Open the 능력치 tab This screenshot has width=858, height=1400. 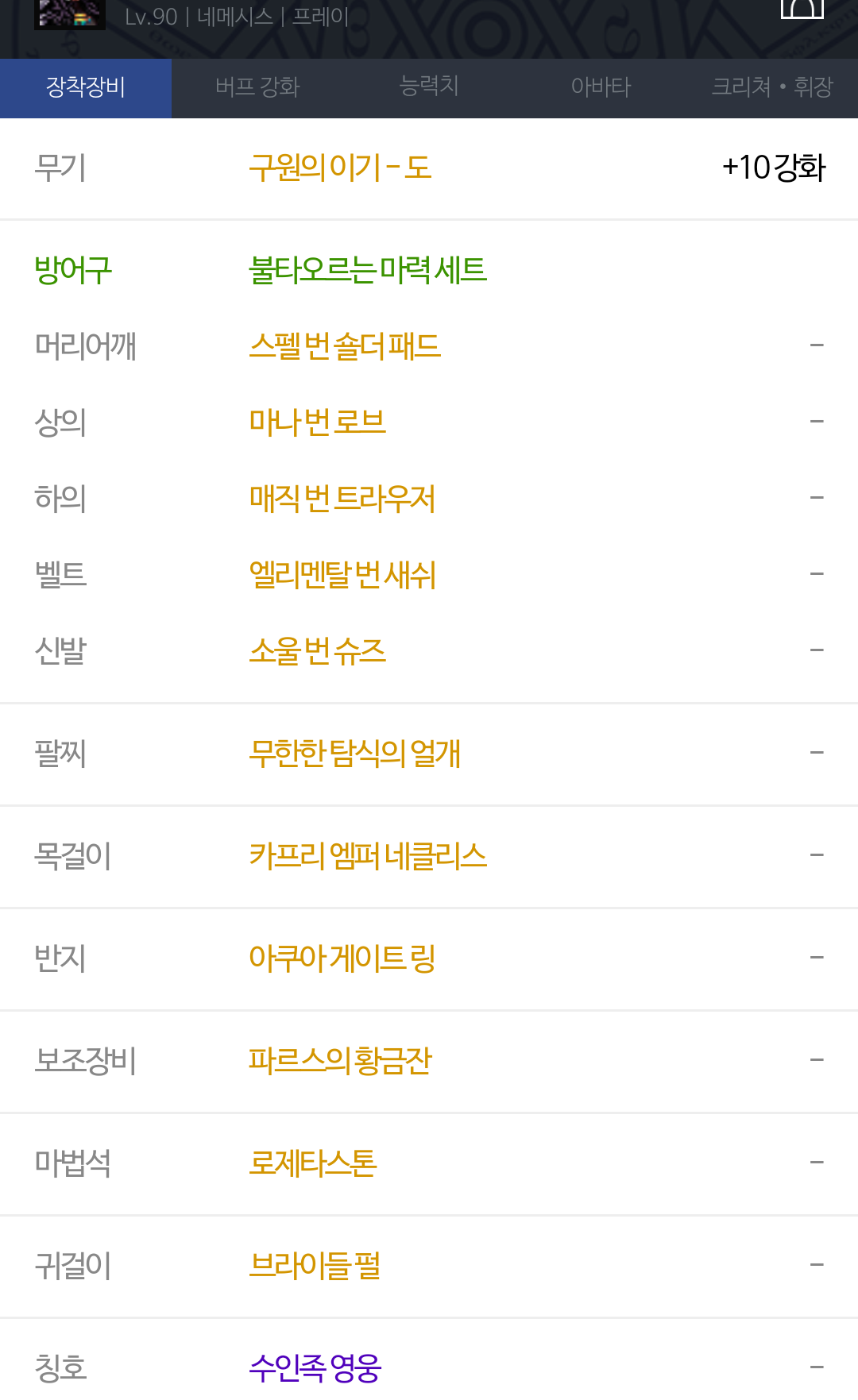click(429, 87)
